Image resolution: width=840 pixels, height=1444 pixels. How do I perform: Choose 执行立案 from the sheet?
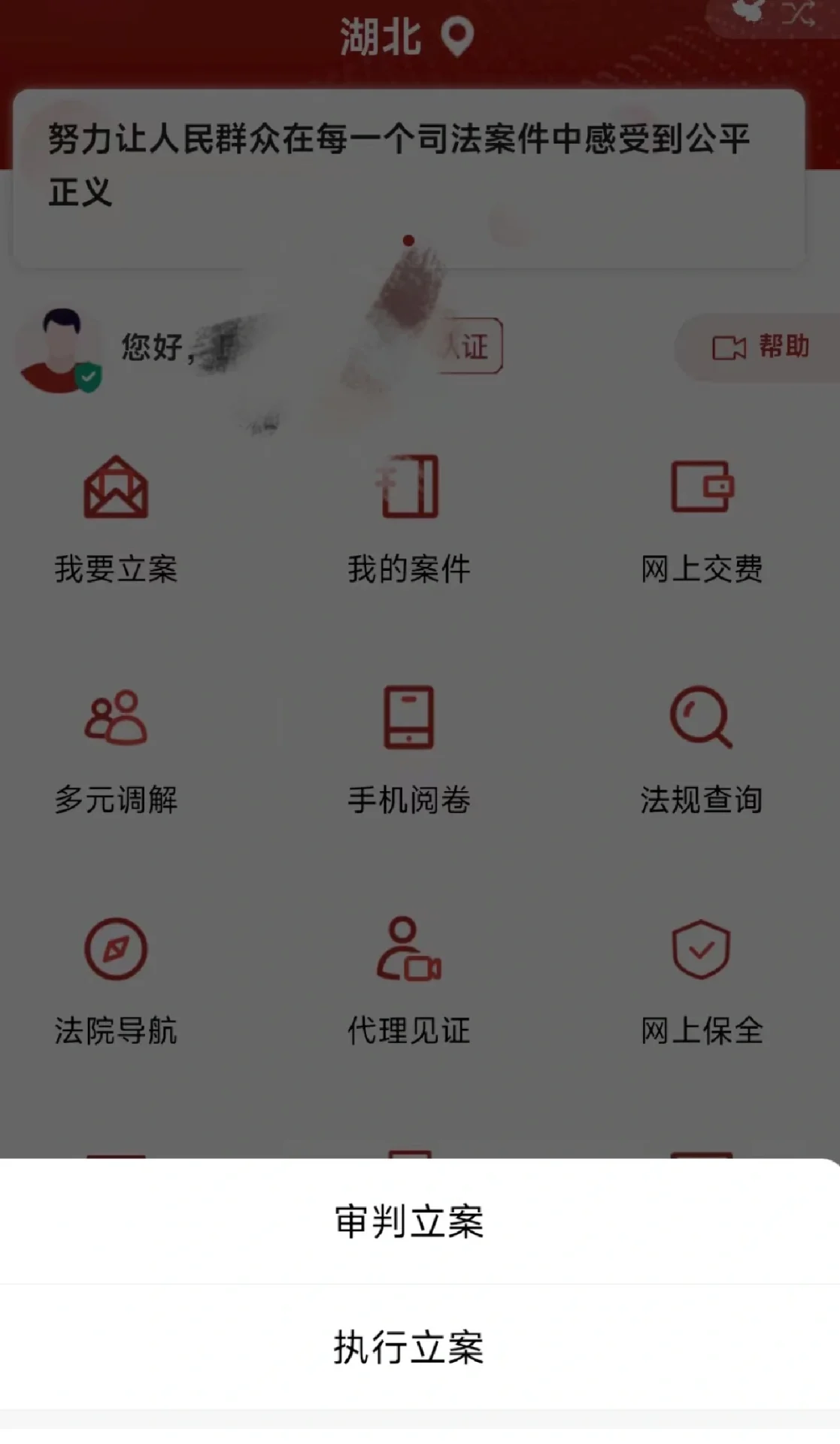pyautogui.click(x=408, y=1347)
